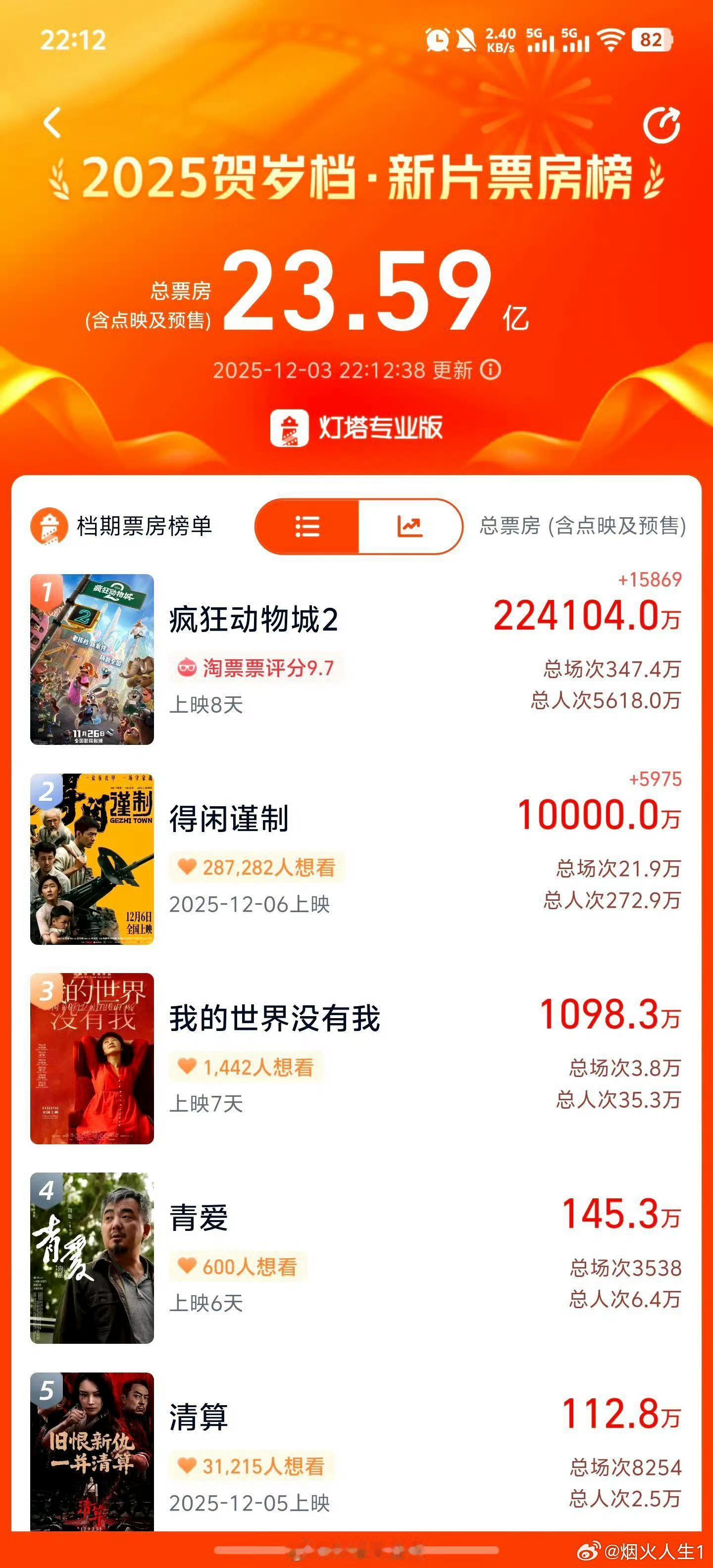Open the 青爱 movie row
The image size is (713, 1568).
356,1258
